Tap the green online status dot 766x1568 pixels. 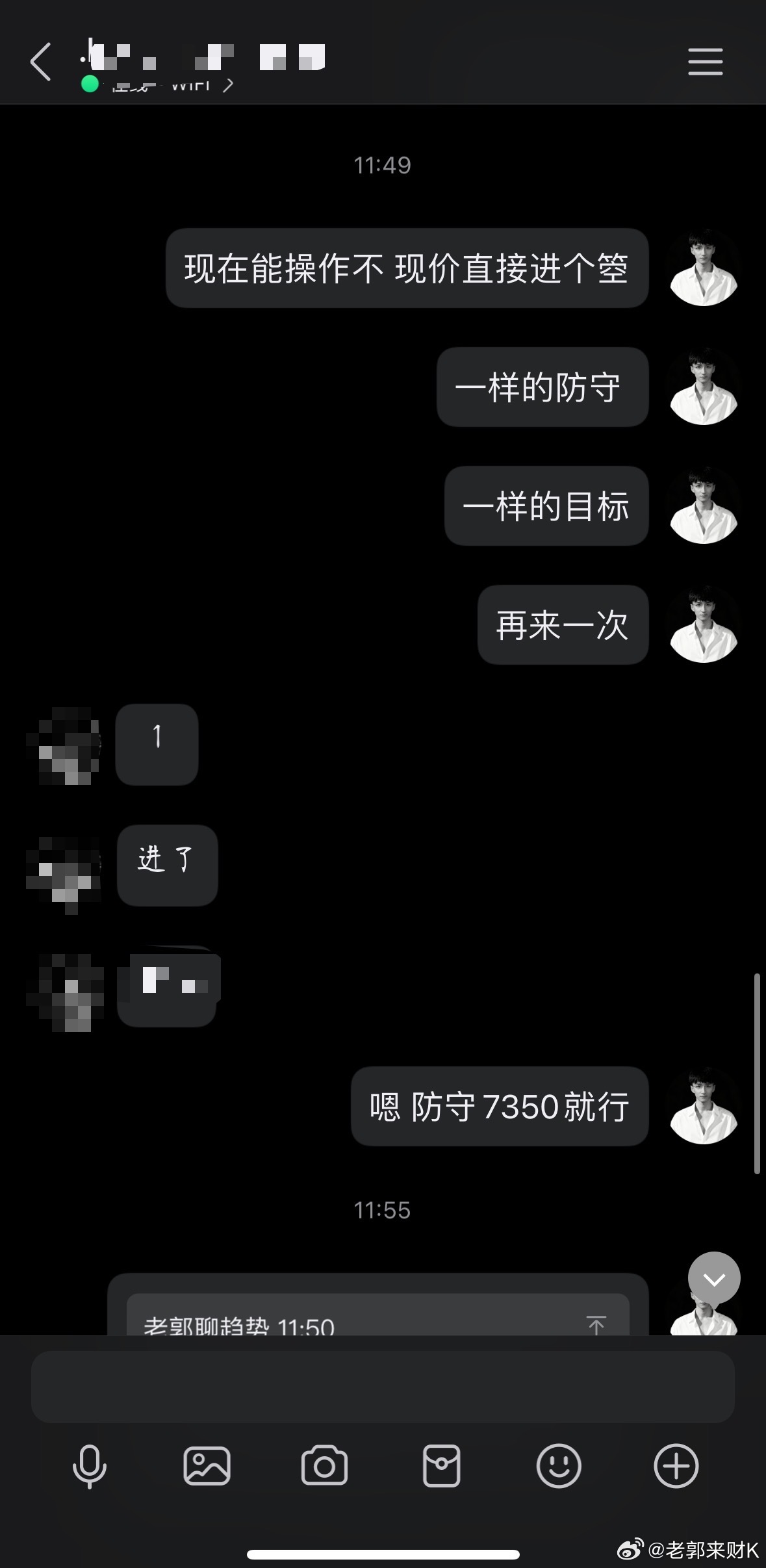click(90, 83)
